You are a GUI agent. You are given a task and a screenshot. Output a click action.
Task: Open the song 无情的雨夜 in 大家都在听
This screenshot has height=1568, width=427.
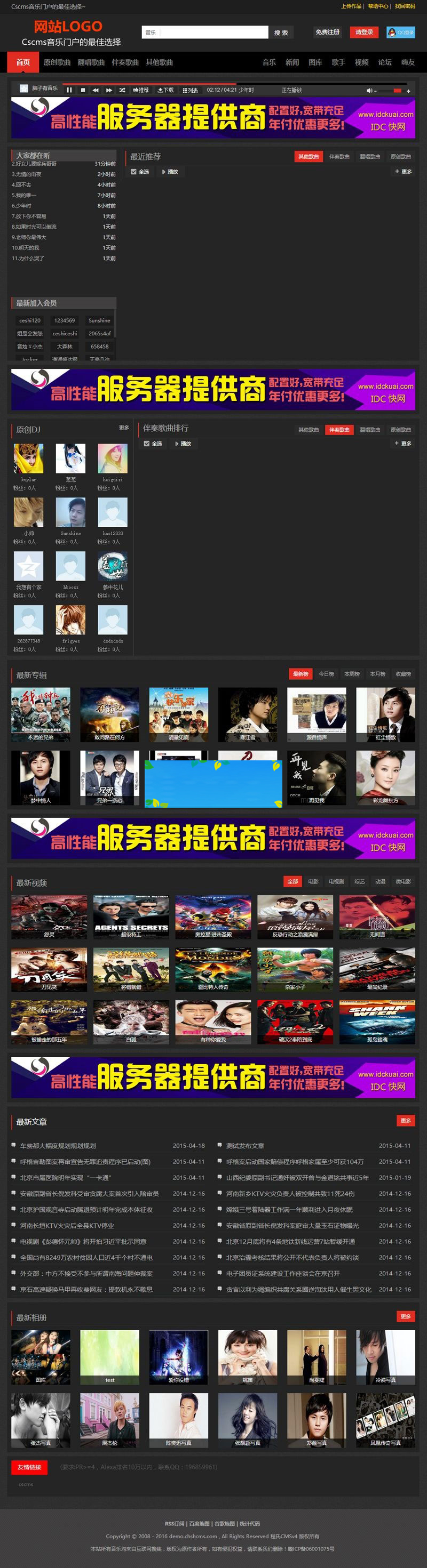point(29,174)
